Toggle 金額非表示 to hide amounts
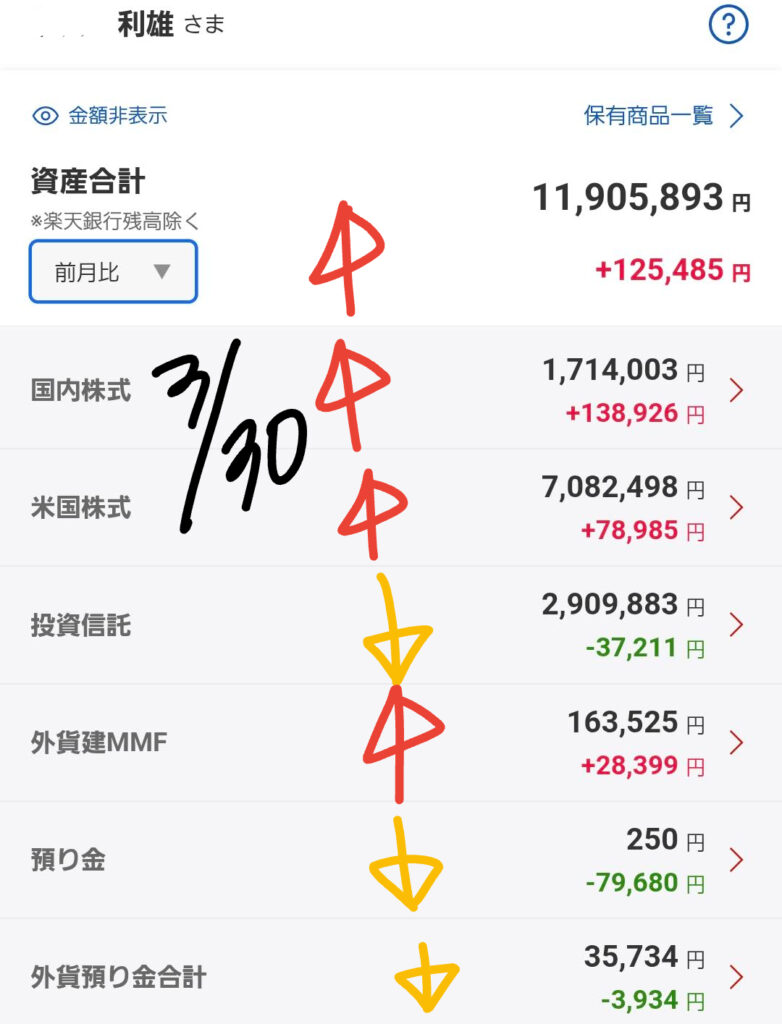The image size is (782, 1024). click(x=99, y=116)
